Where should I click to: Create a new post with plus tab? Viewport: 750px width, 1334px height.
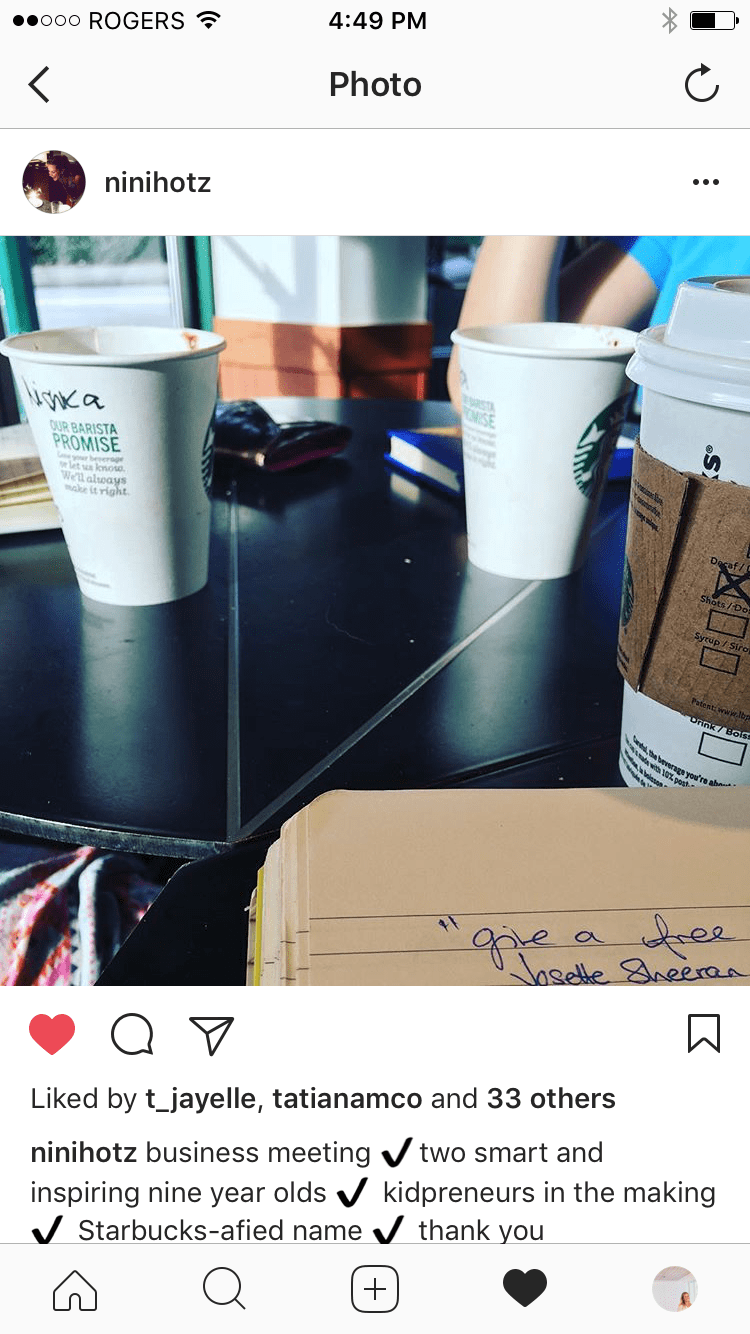pyautogui.click(x=375, y=1289)
